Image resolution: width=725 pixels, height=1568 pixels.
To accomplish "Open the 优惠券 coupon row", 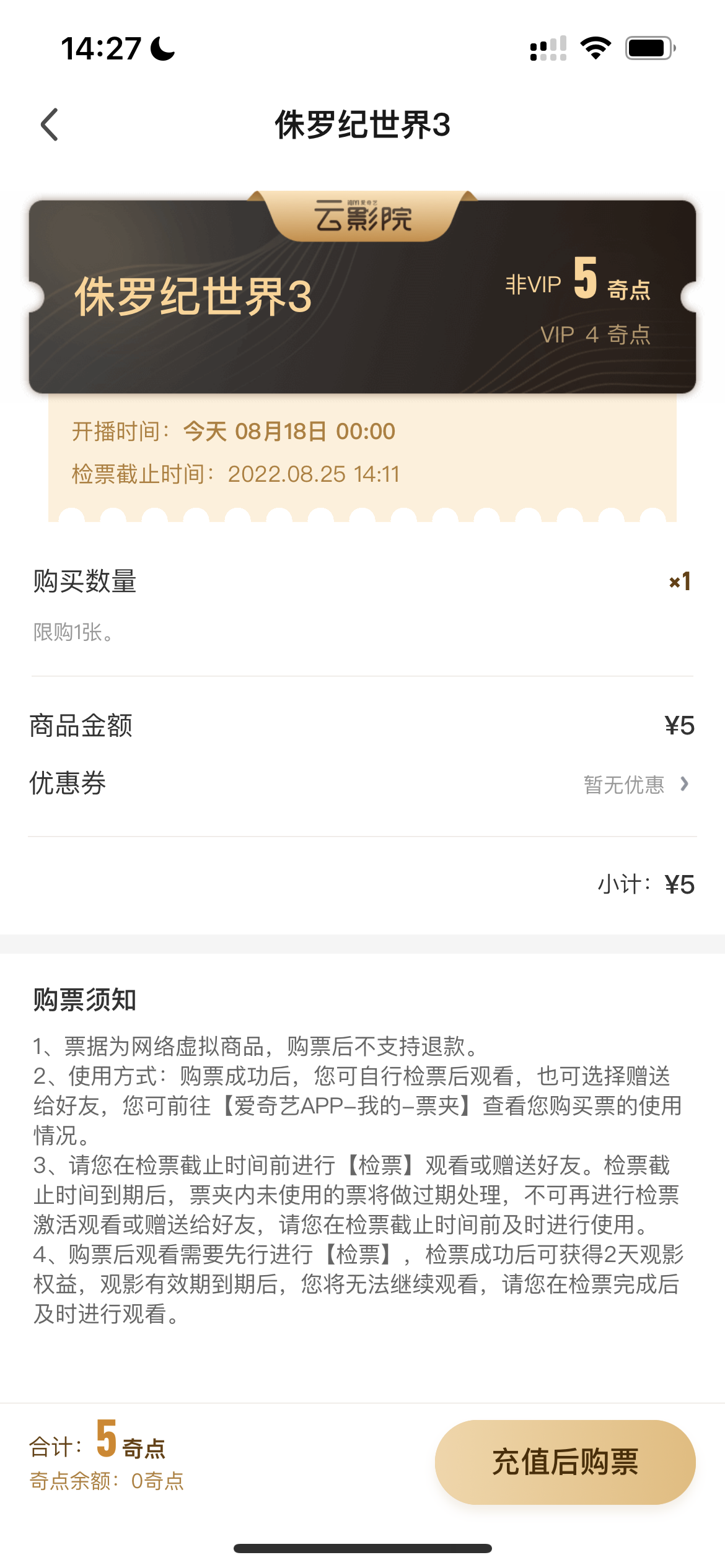I will pos(362,783).
